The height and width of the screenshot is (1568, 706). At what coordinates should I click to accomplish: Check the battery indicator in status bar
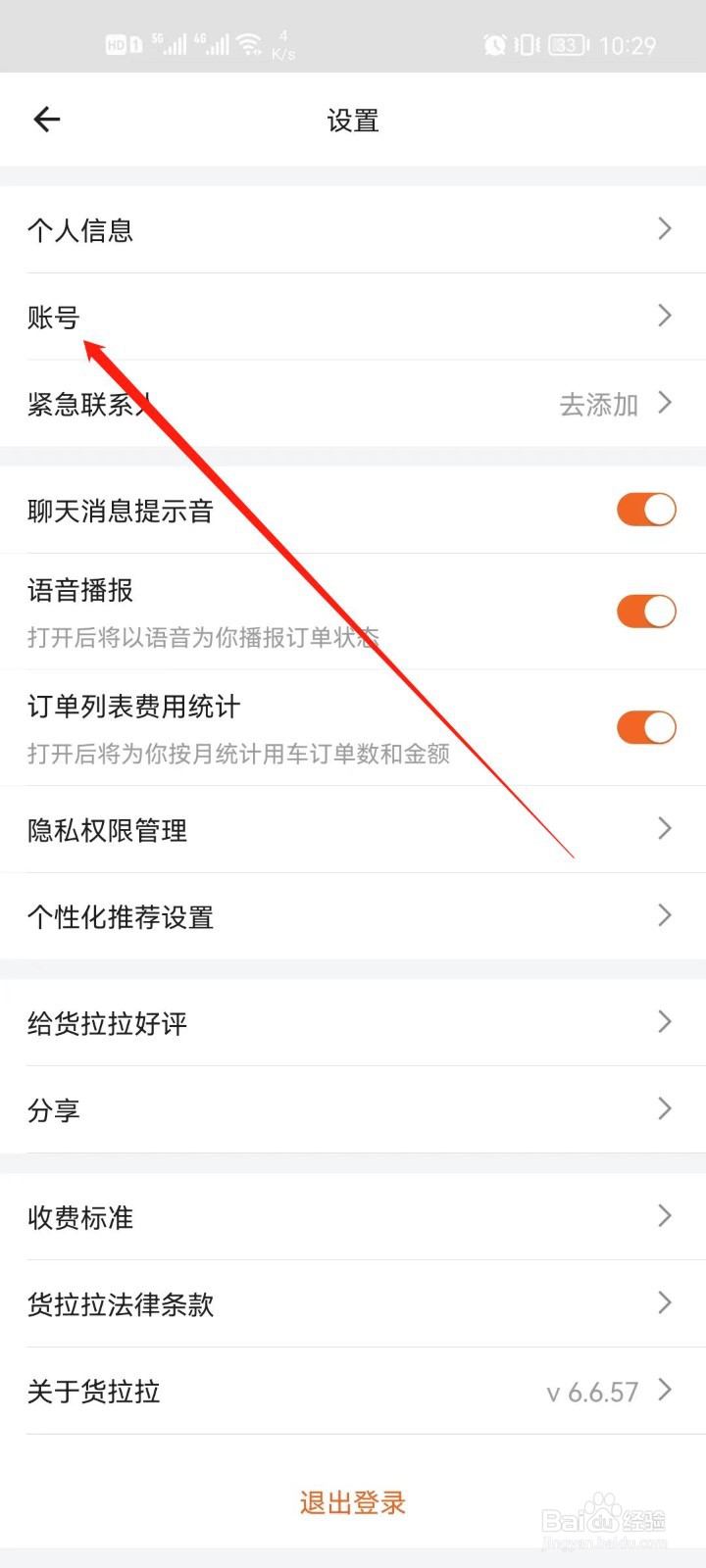pyautogui.click(x=566, y=44)
